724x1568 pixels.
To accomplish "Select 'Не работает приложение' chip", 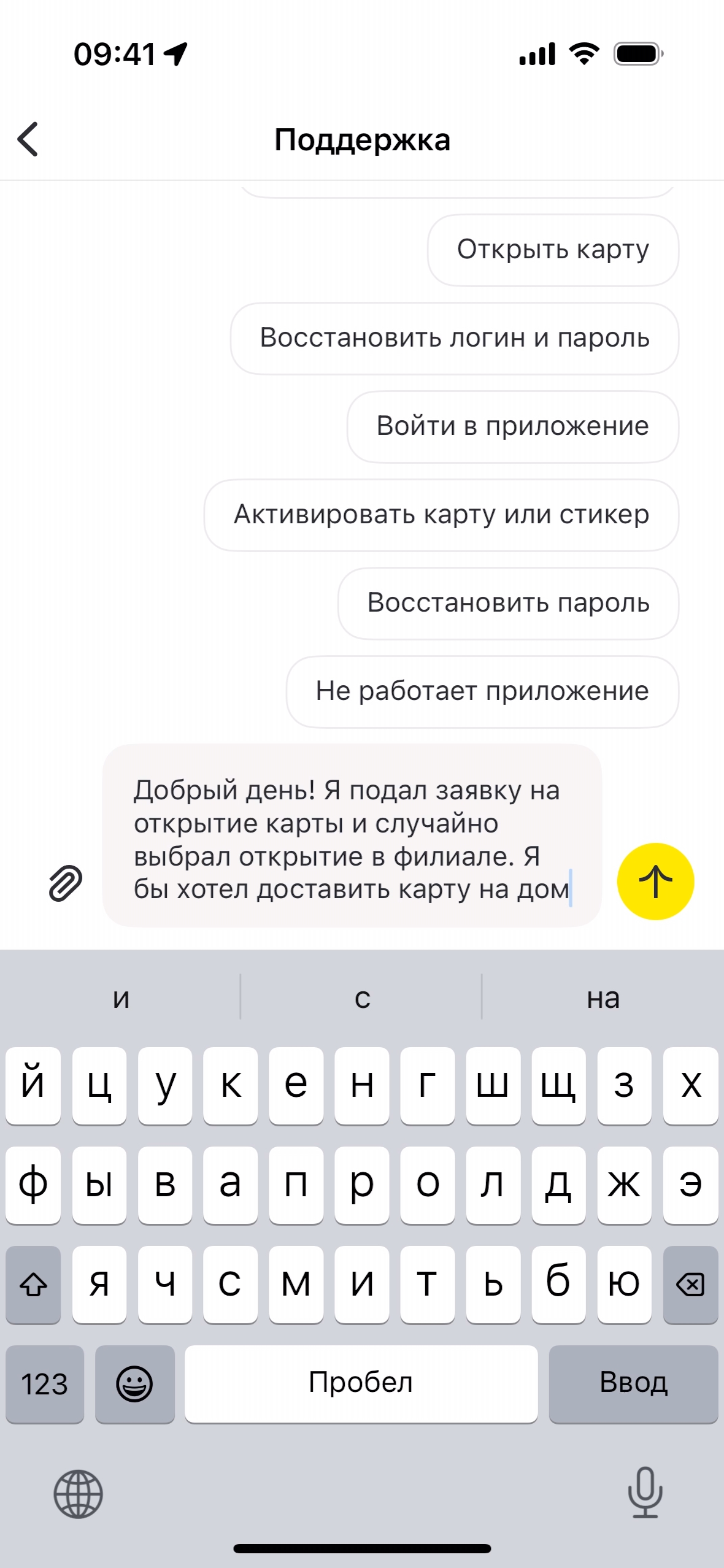I will click(x=482, y=691).
